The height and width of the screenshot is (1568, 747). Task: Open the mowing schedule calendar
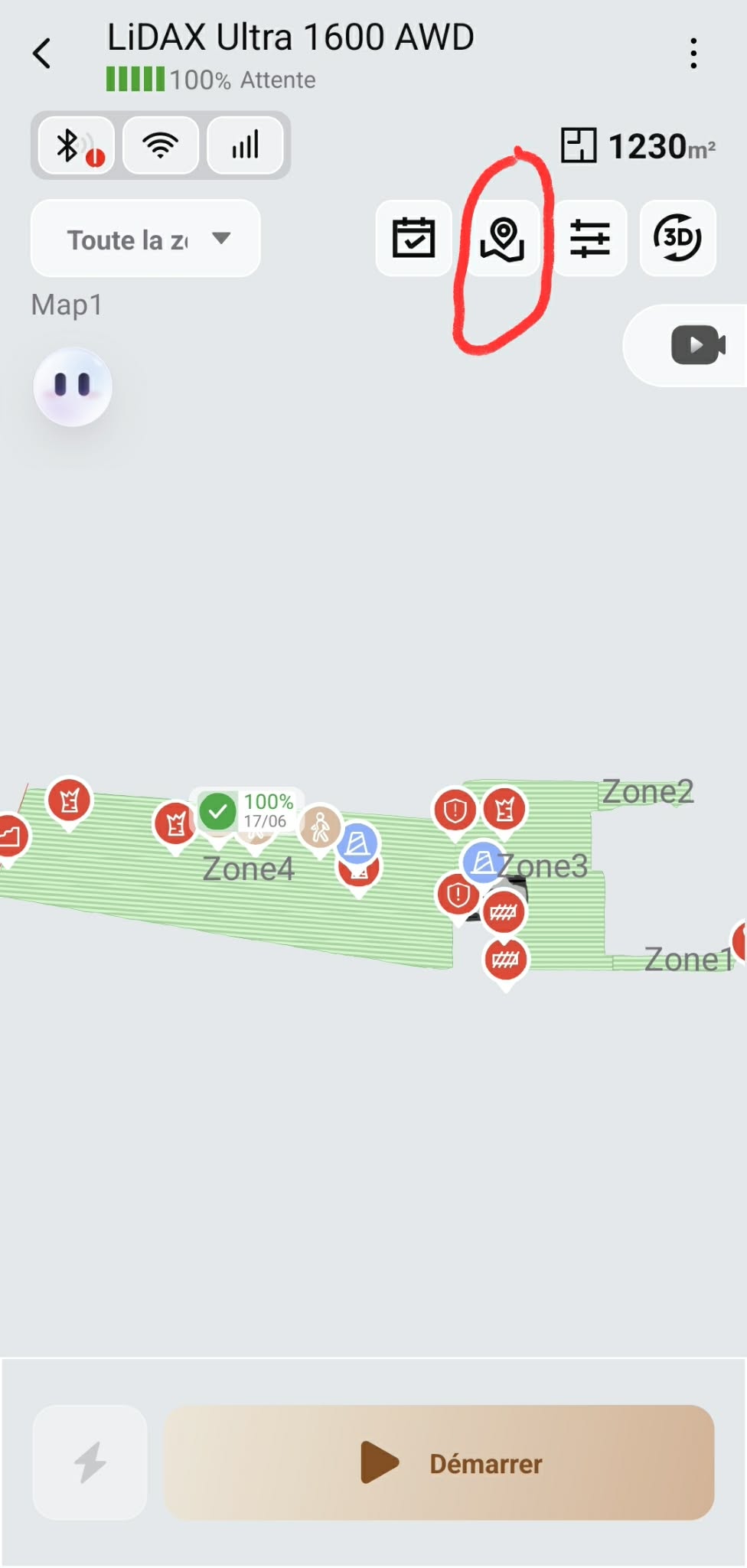pyautogui.click(x=413, y=238)
